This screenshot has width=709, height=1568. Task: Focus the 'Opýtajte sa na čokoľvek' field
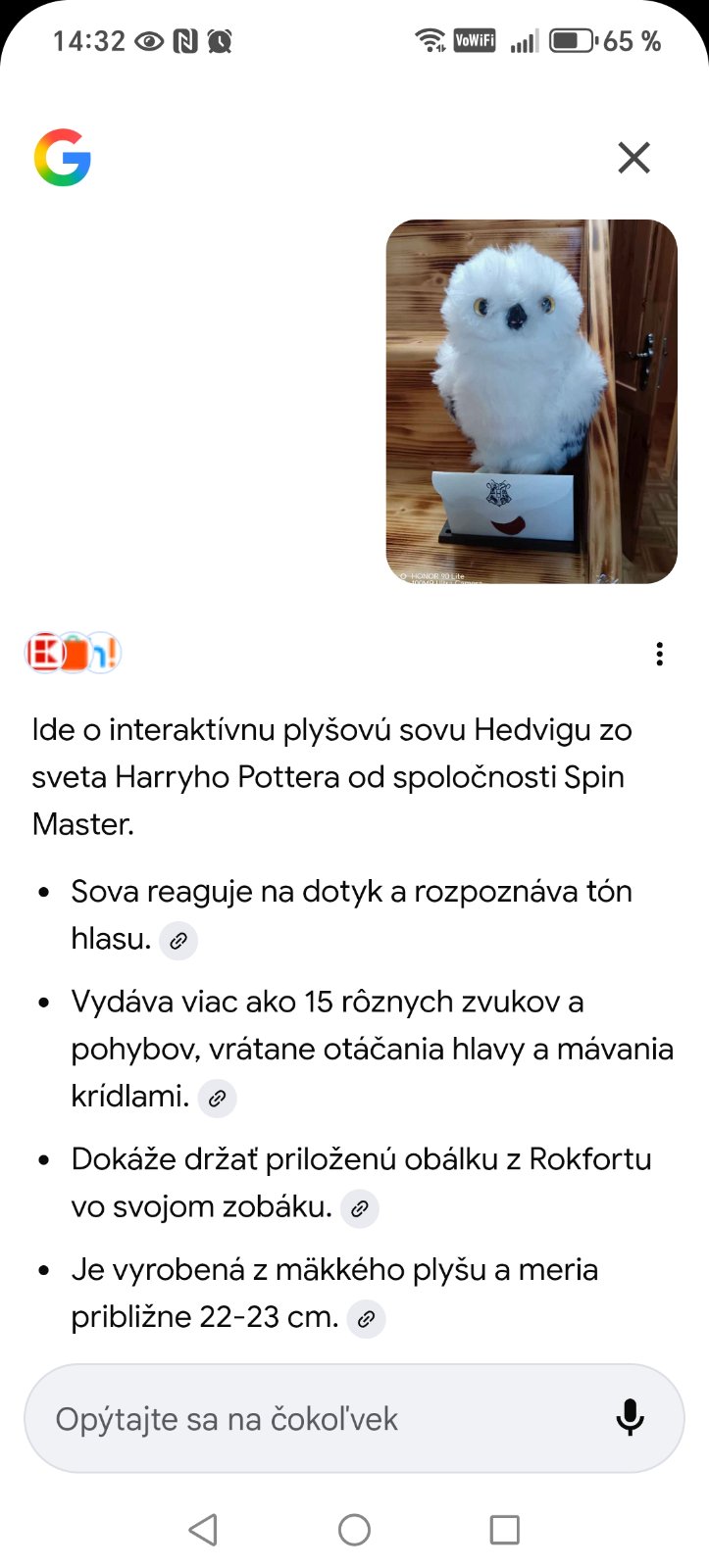tap(314, 1419)
